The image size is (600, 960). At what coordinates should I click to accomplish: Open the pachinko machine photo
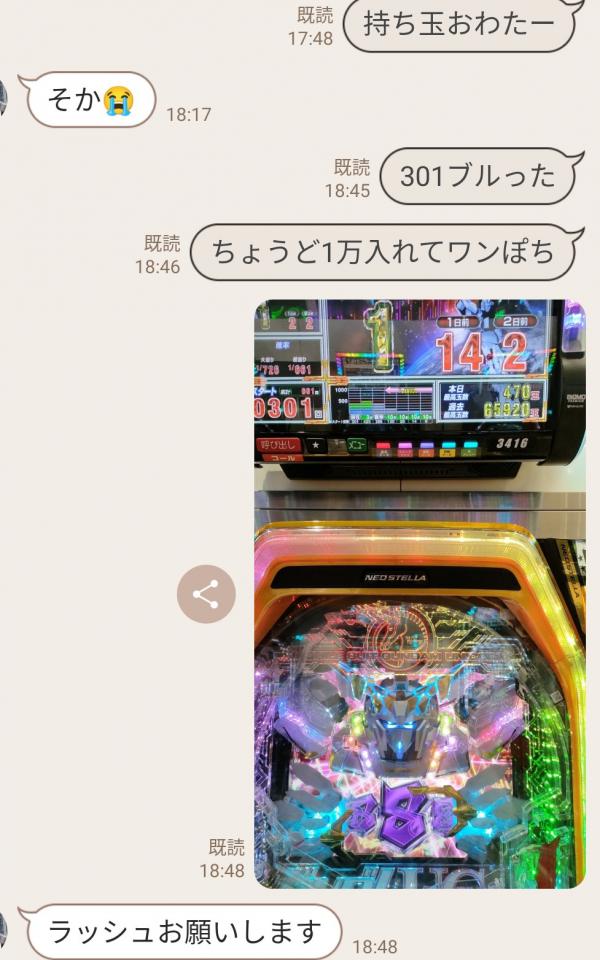tap(419, 593)
